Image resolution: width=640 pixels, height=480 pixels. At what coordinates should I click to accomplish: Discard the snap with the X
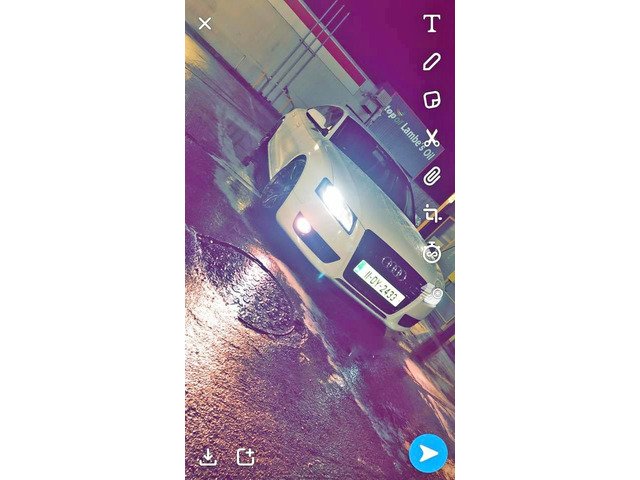click(x=205, y=23)
